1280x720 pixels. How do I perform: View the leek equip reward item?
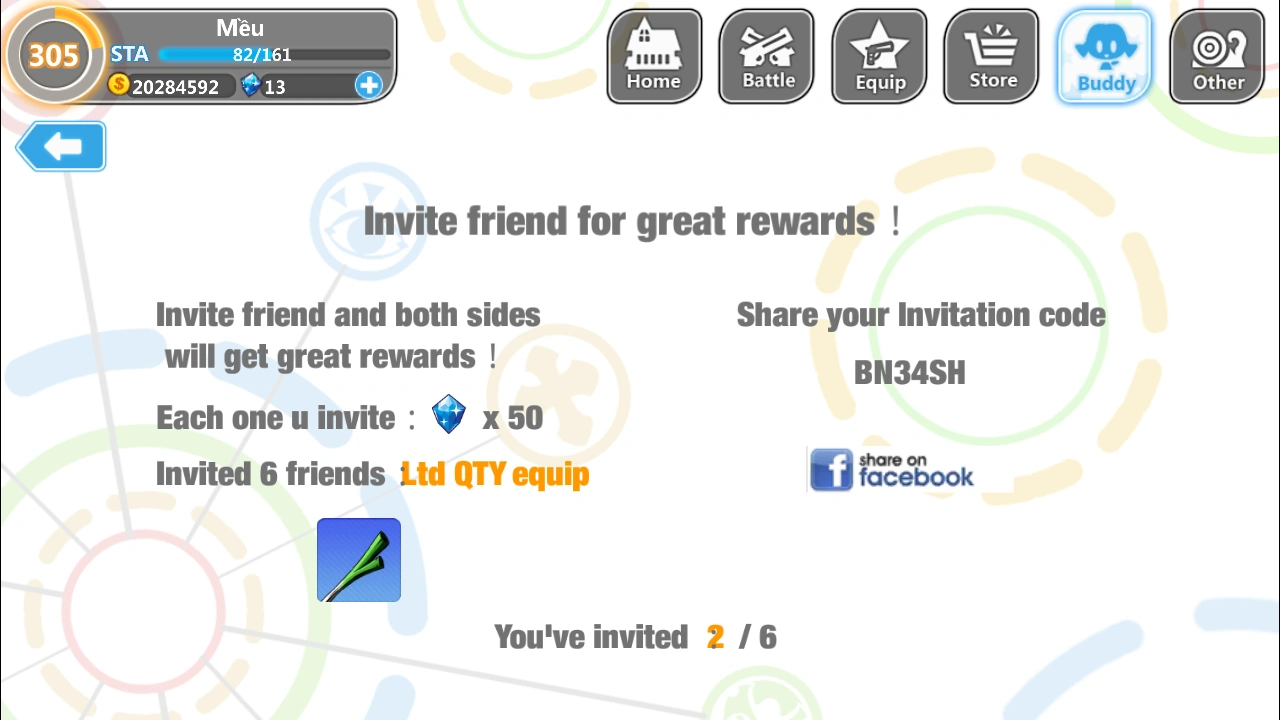359,560
